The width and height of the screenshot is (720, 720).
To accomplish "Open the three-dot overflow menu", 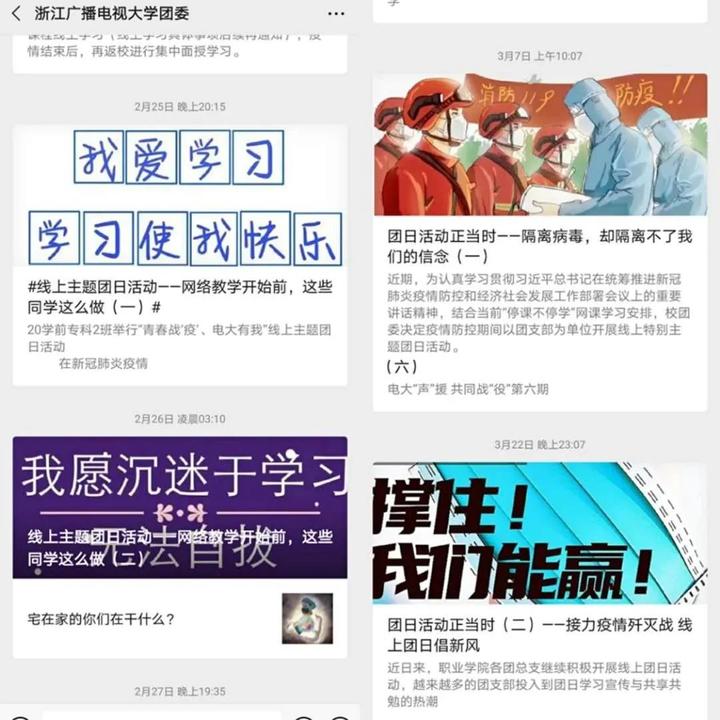I will point(336,14).
